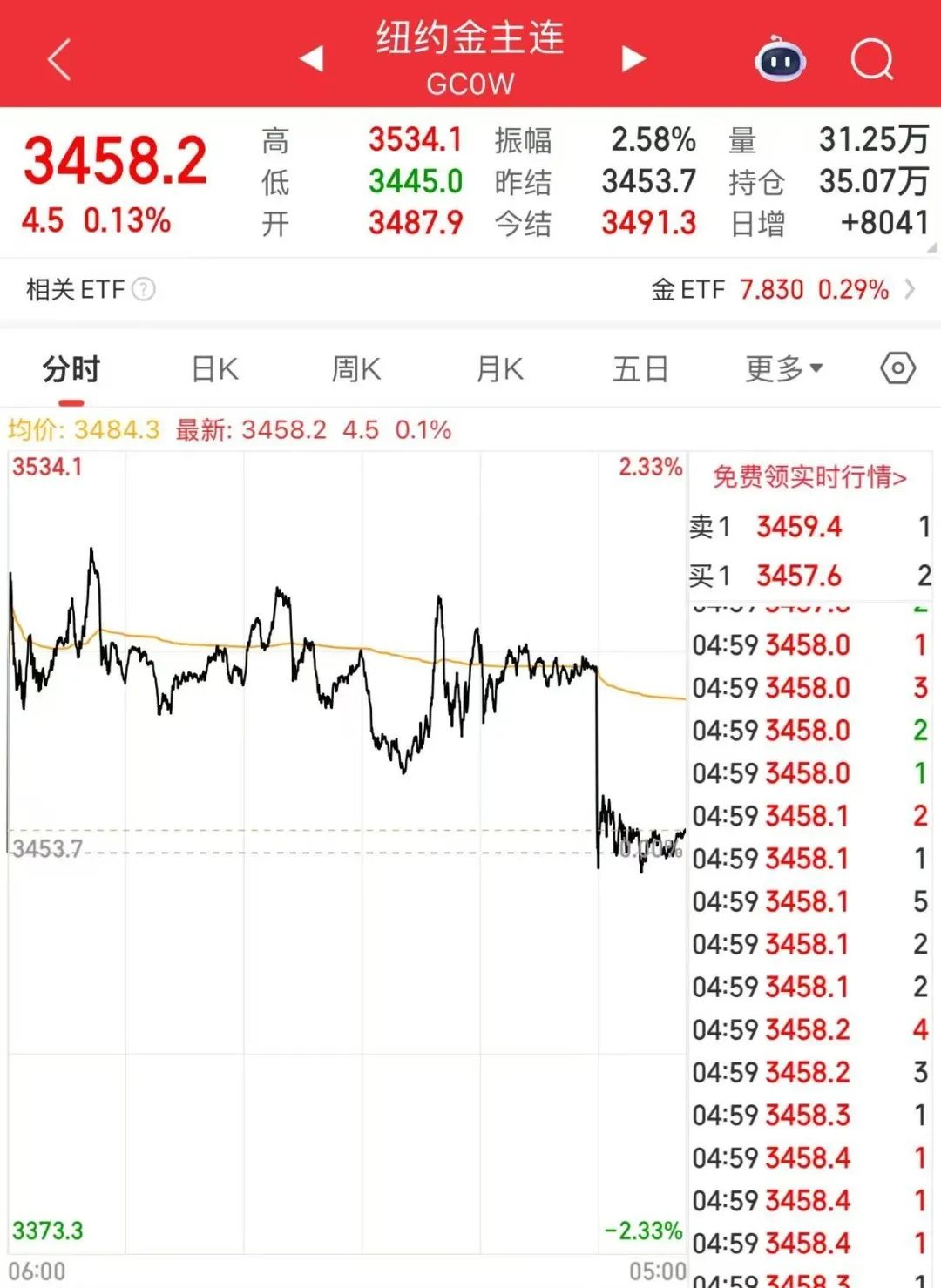This screenshot has height=1288, width=941.
Task: Switch to the 周K chart tab
Action: point(356,369)
